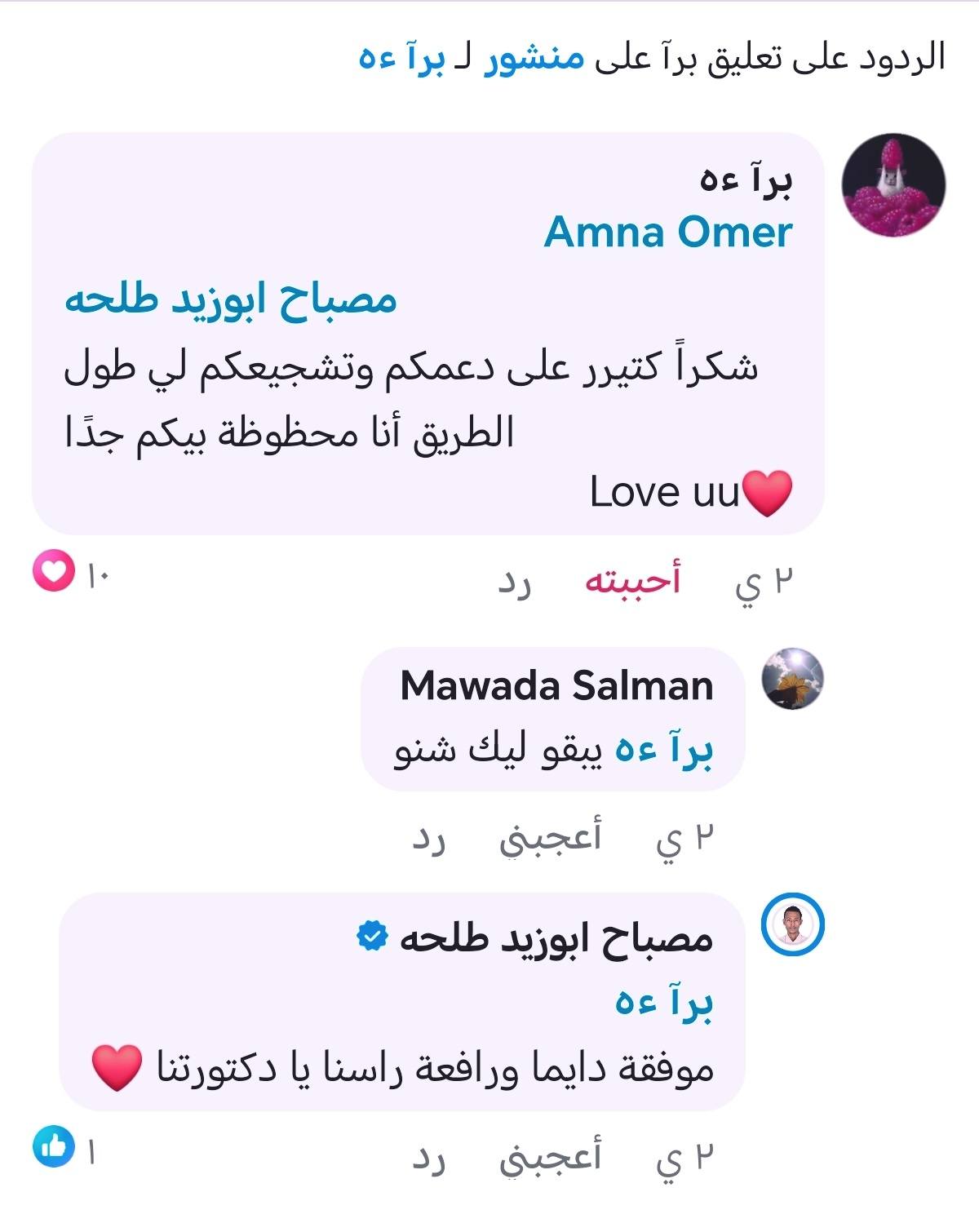
Task: Open verified name مصباح ابوزيد طلحه
Action: 556,939
